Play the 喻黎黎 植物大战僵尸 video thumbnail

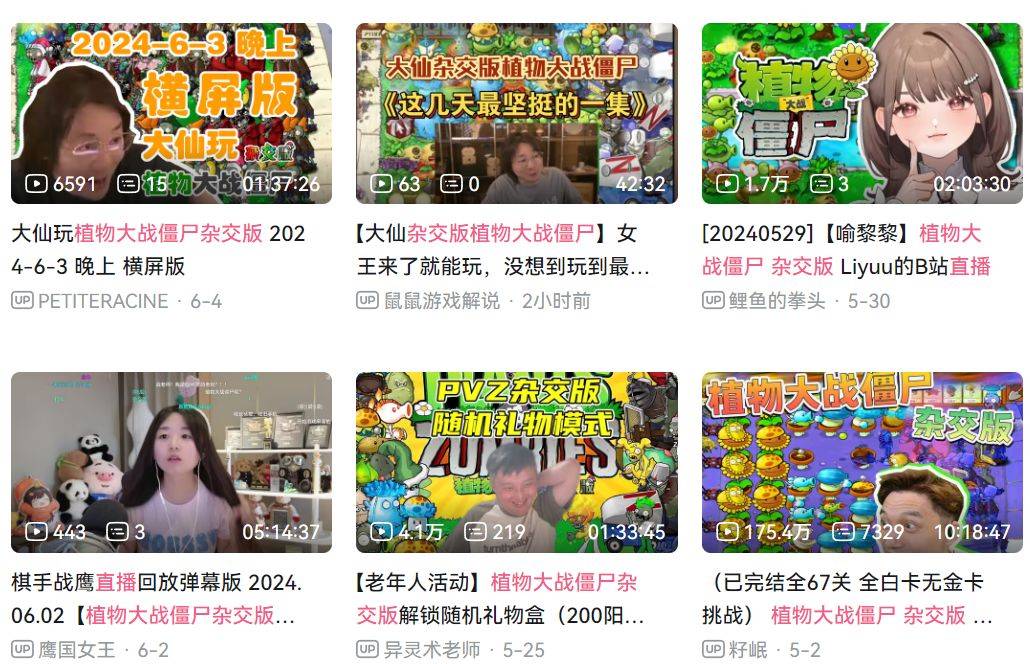[862, 113]
